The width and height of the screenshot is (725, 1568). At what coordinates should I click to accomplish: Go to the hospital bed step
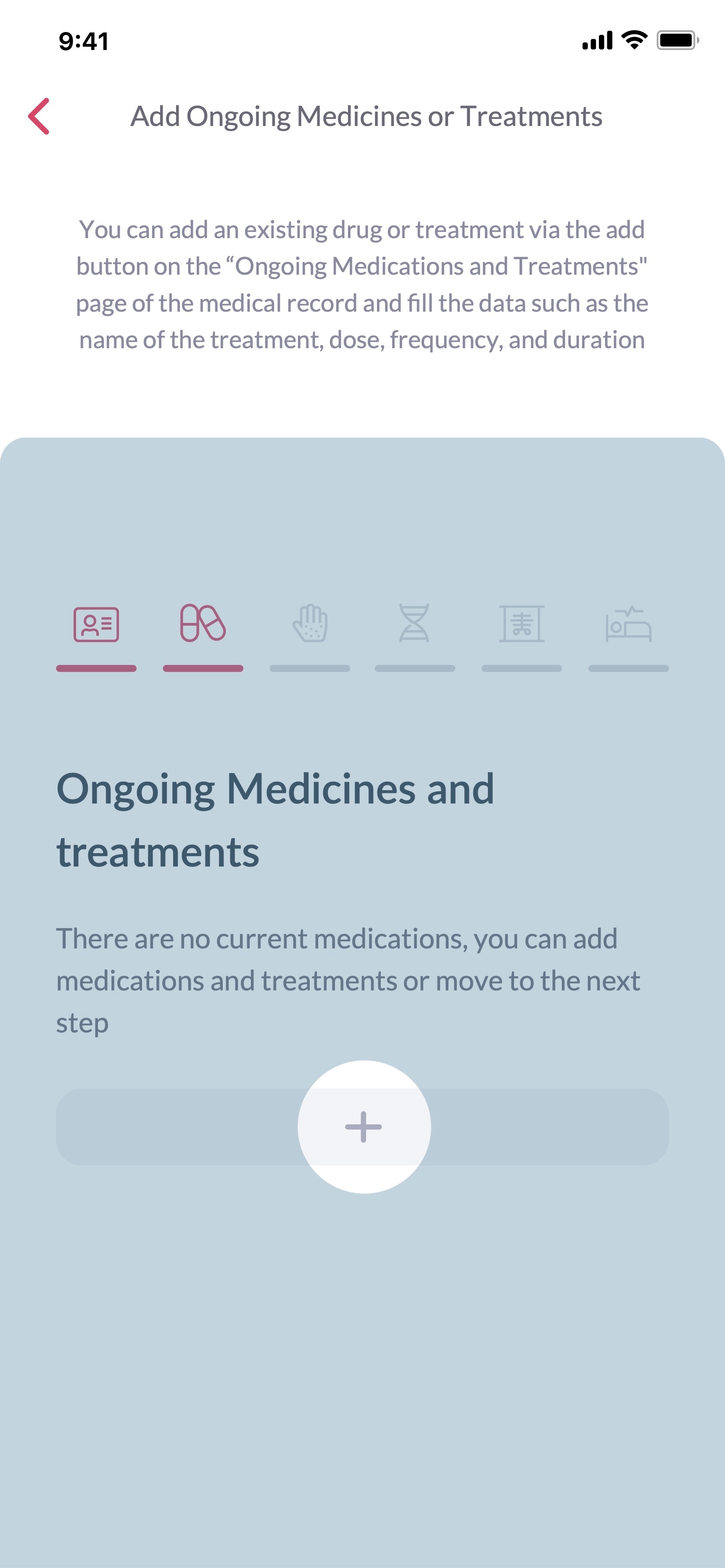pos(628,625)
